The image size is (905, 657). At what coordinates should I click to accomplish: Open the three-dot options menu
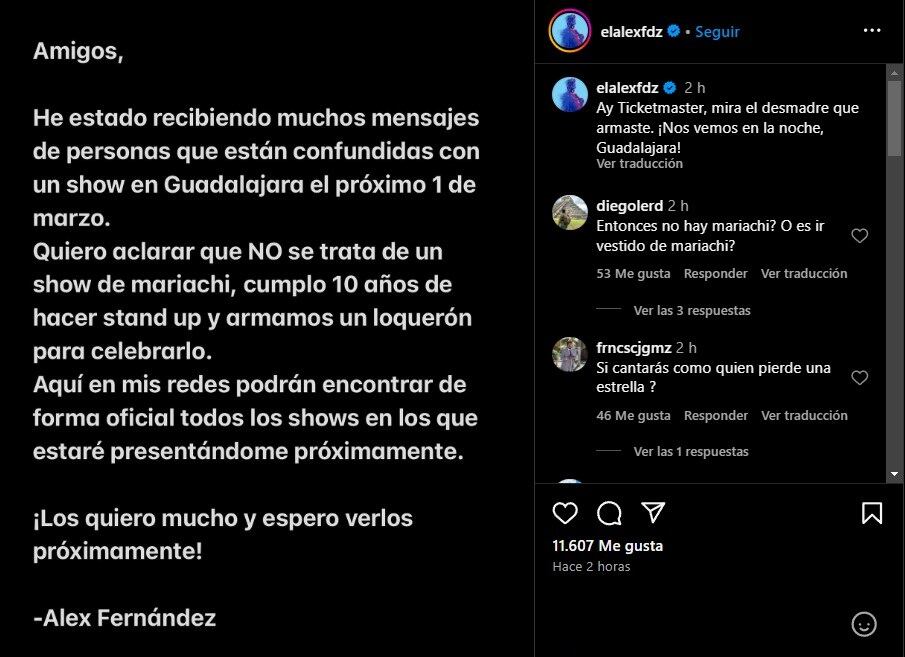point(872,31)
